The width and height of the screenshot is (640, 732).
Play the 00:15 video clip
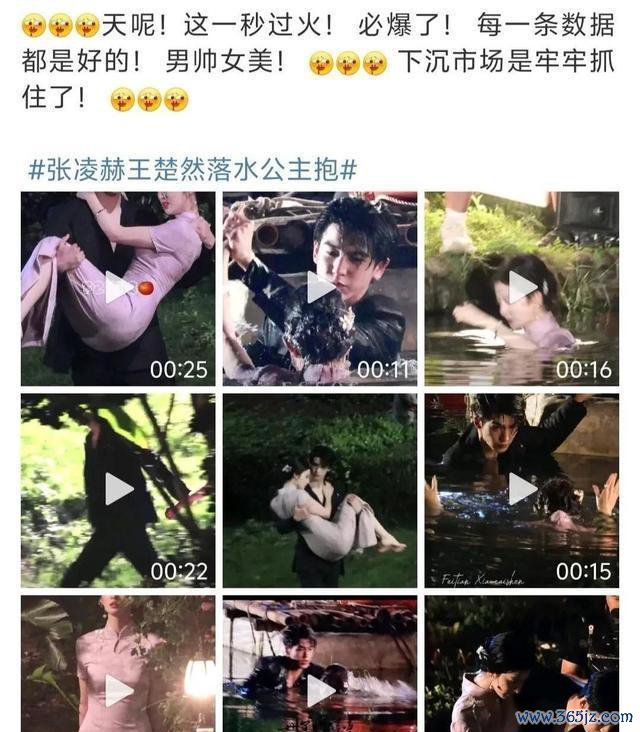(522, 489)
